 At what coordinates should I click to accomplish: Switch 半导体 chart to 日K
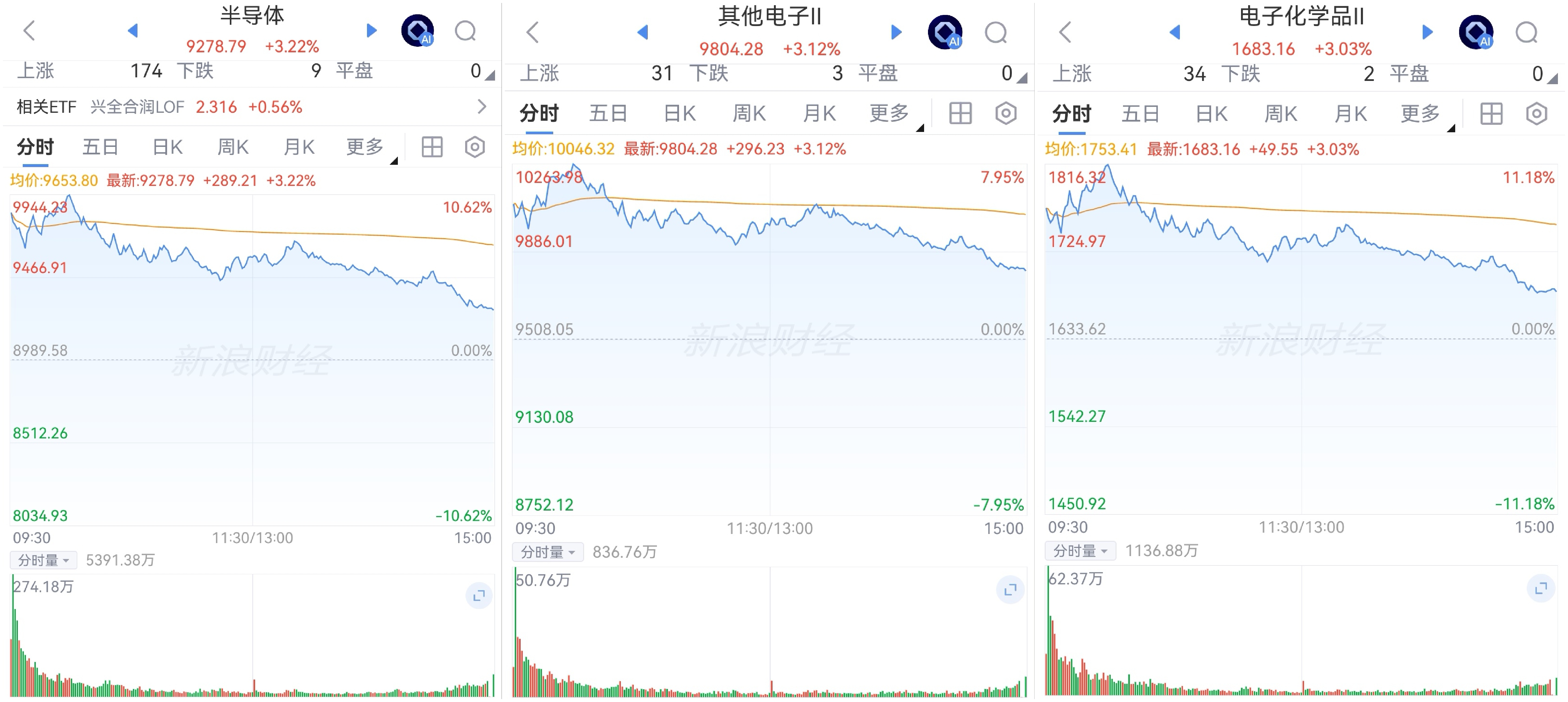click(167, 147)
